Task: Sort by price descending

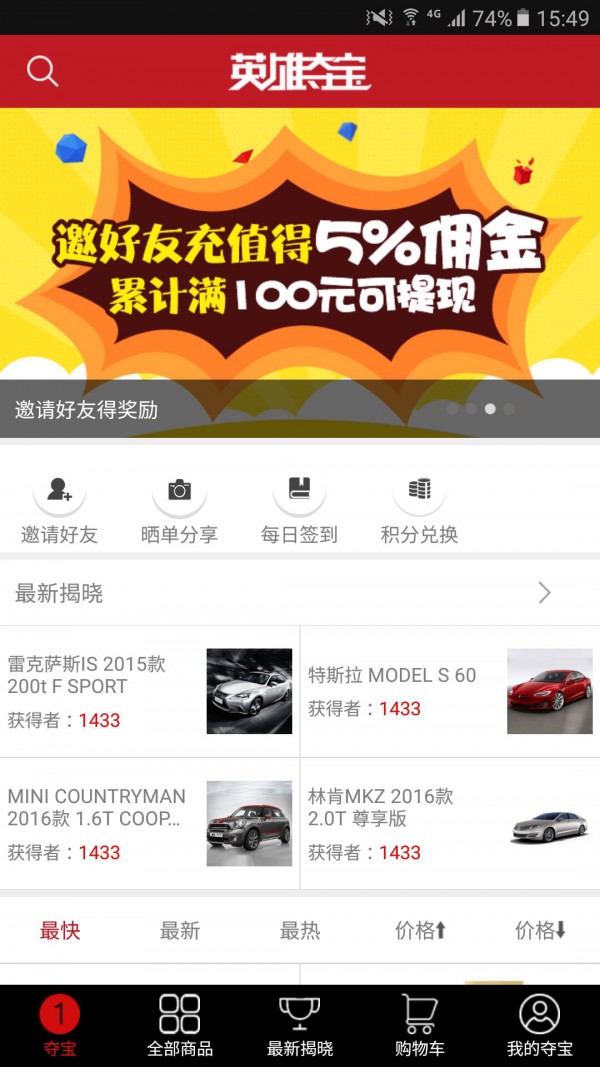Action: coord(540,931)
